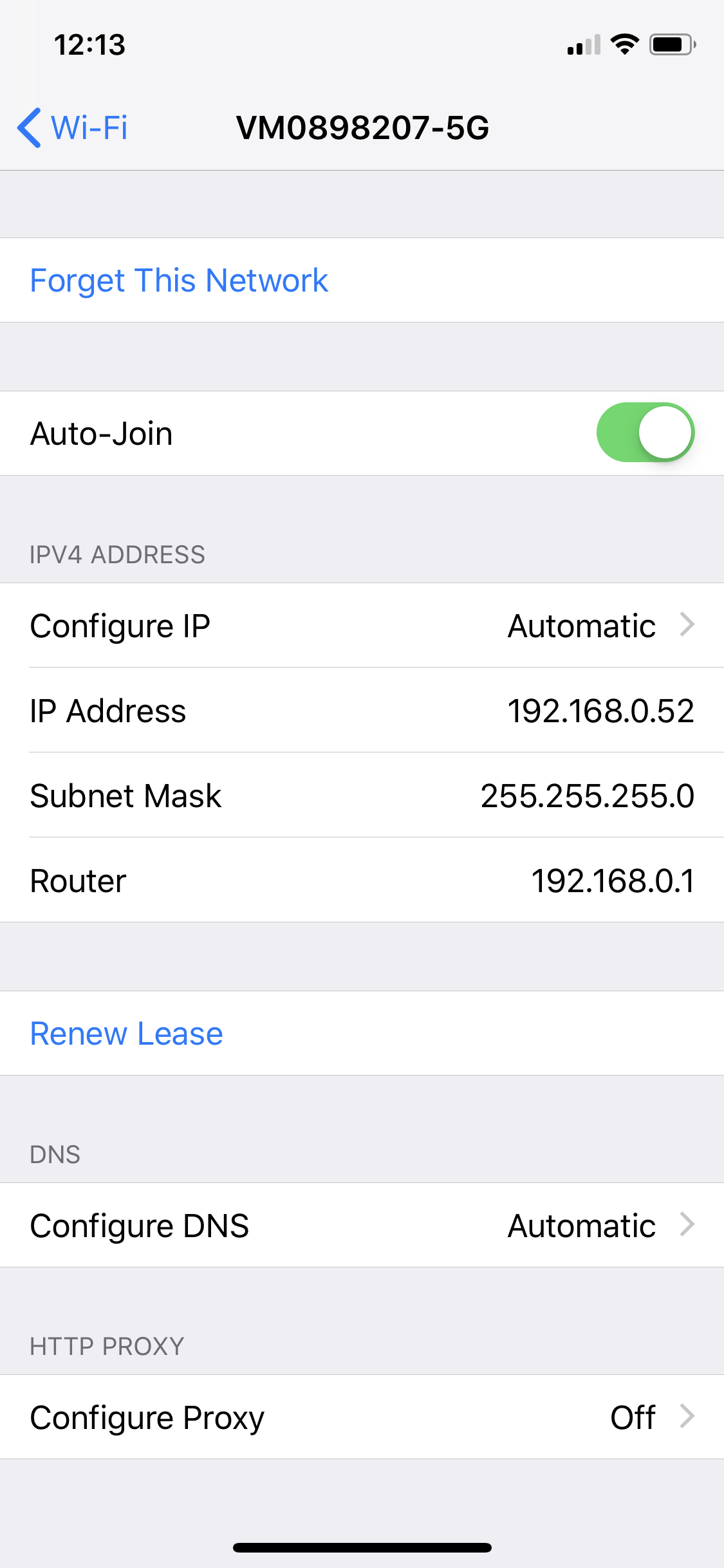This screenshot has width=724, height=1568.
Task: Go back to Wi-Fi settings
Action: tap(73, 127)
